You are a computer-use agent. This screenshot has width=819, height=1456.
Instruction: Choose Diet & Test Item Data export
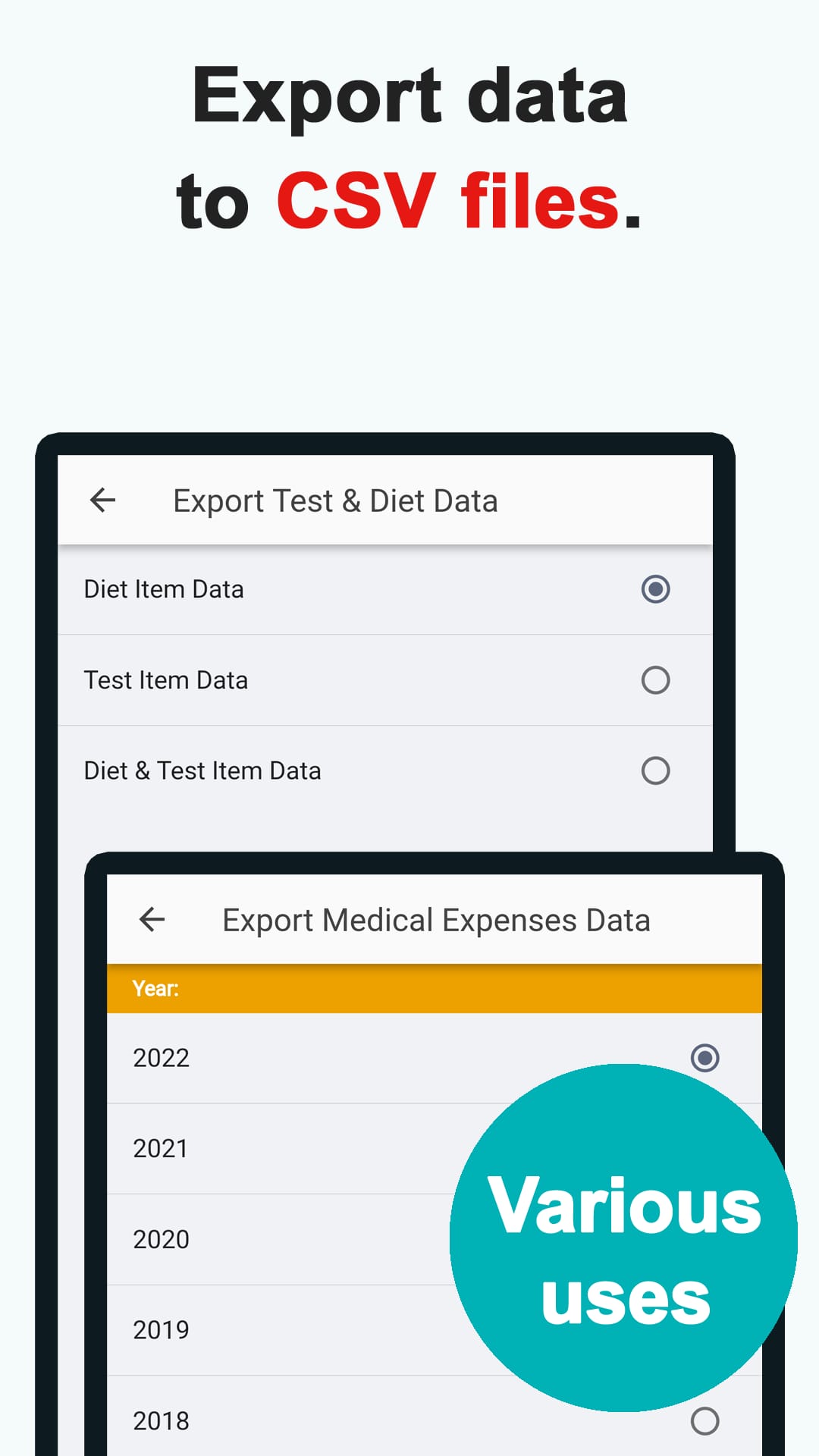point(655,770)
